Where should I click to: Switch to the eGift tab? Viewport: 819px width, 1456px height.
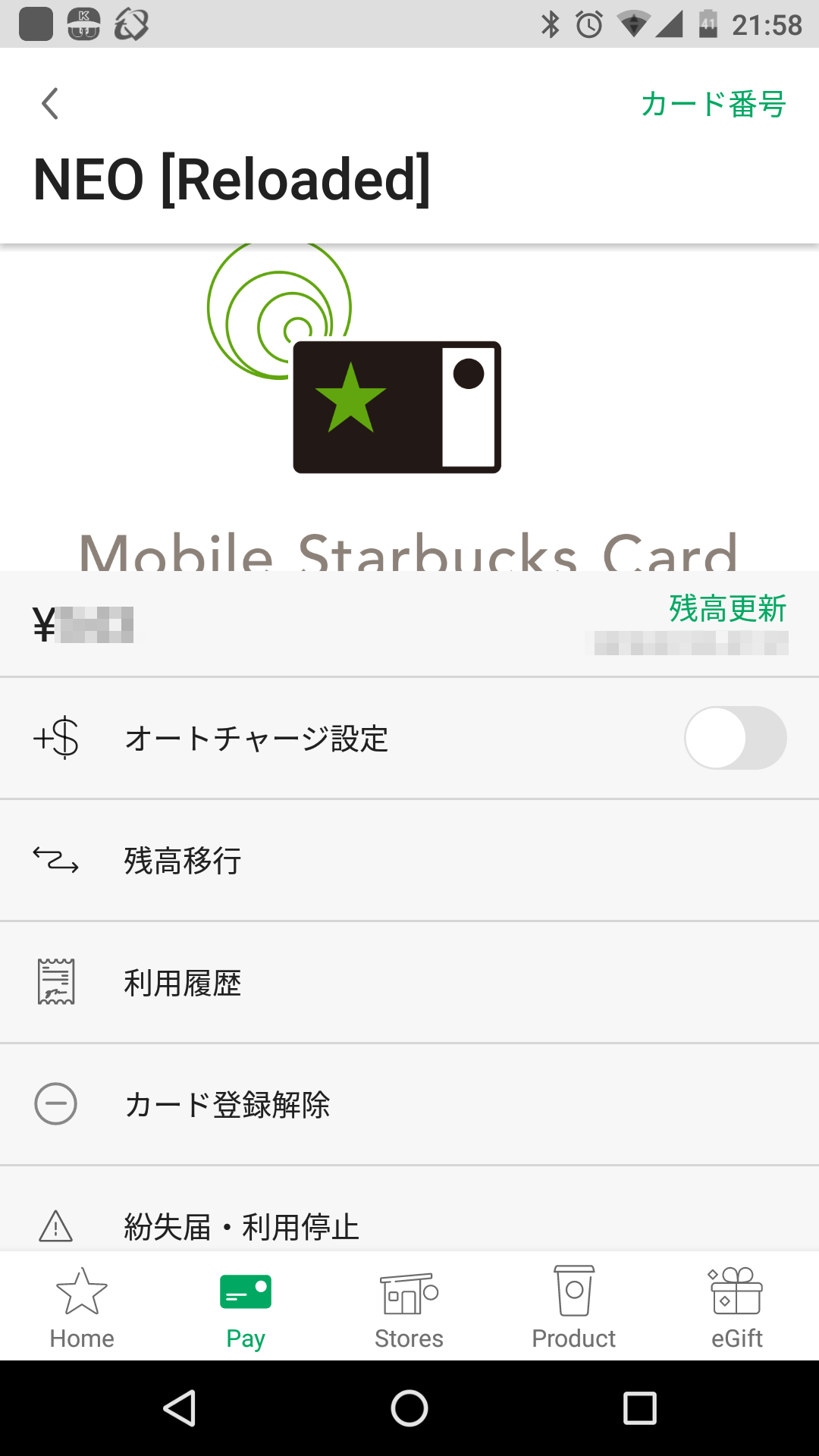(x=737, y=1307)
